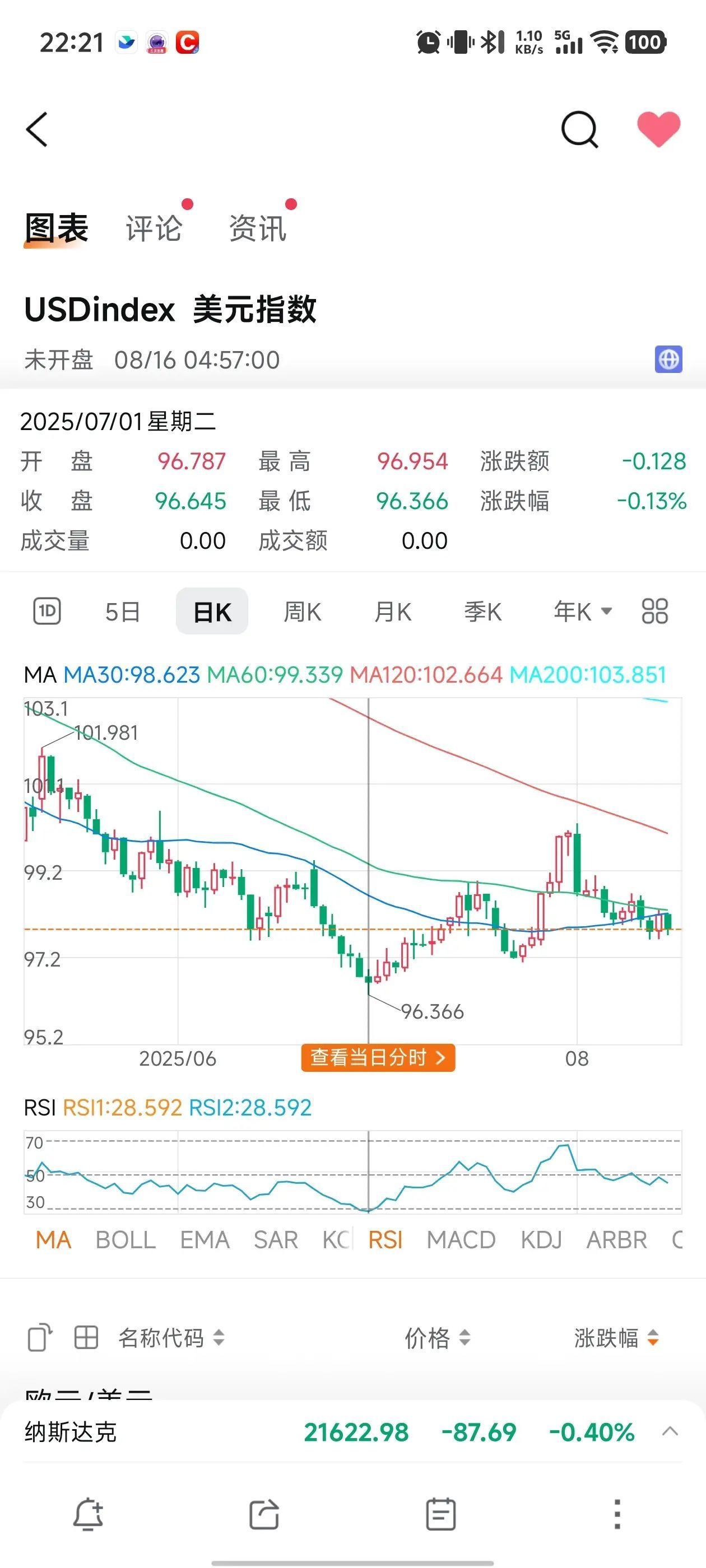This screenshot has height=1568, width=706.
Task: Switch to 周K weekly candles
Action: (x=303, y=612)
